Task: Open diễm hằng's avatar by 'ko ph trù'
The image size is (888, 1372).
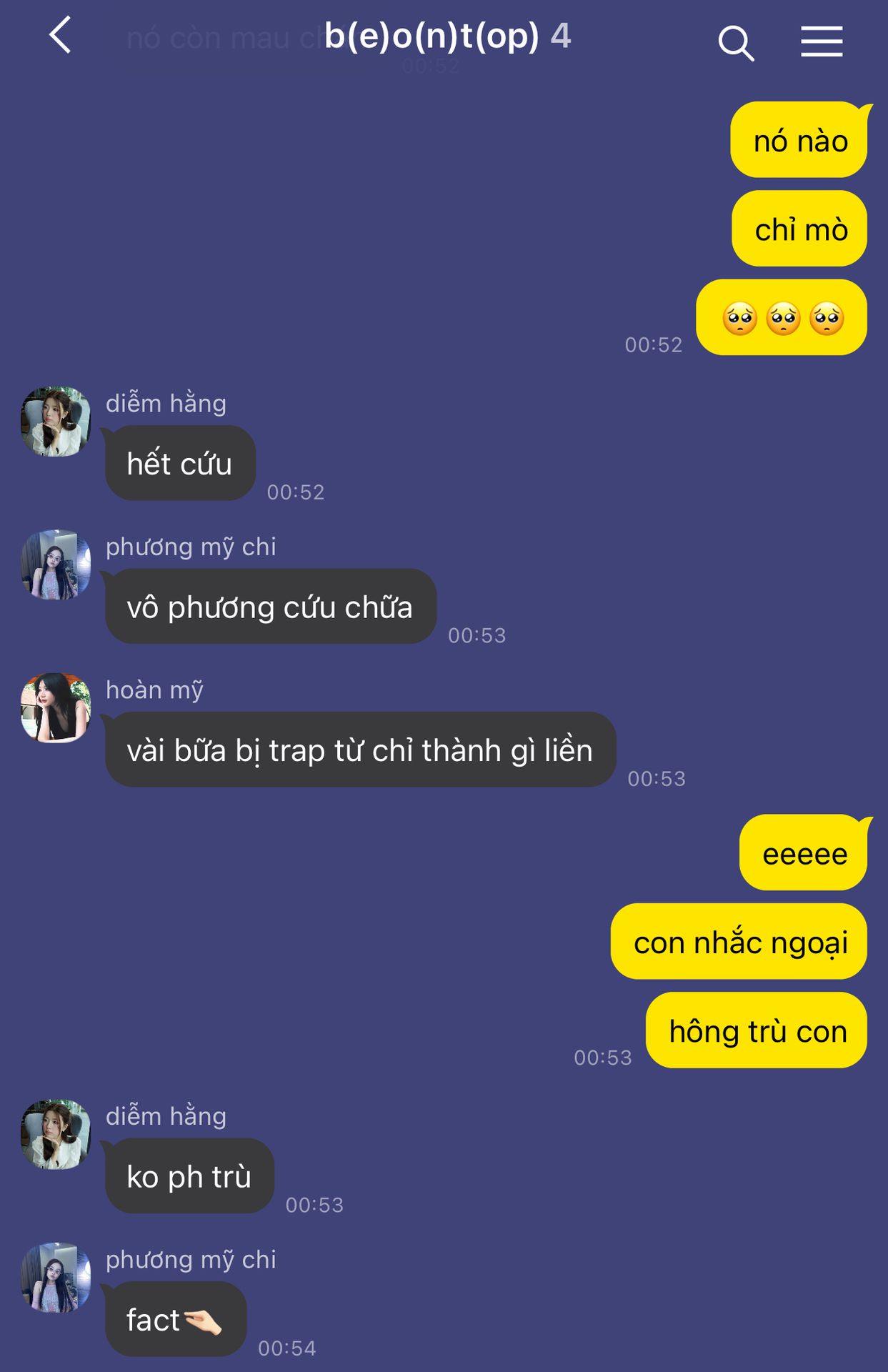Action: click(56, 1134)
